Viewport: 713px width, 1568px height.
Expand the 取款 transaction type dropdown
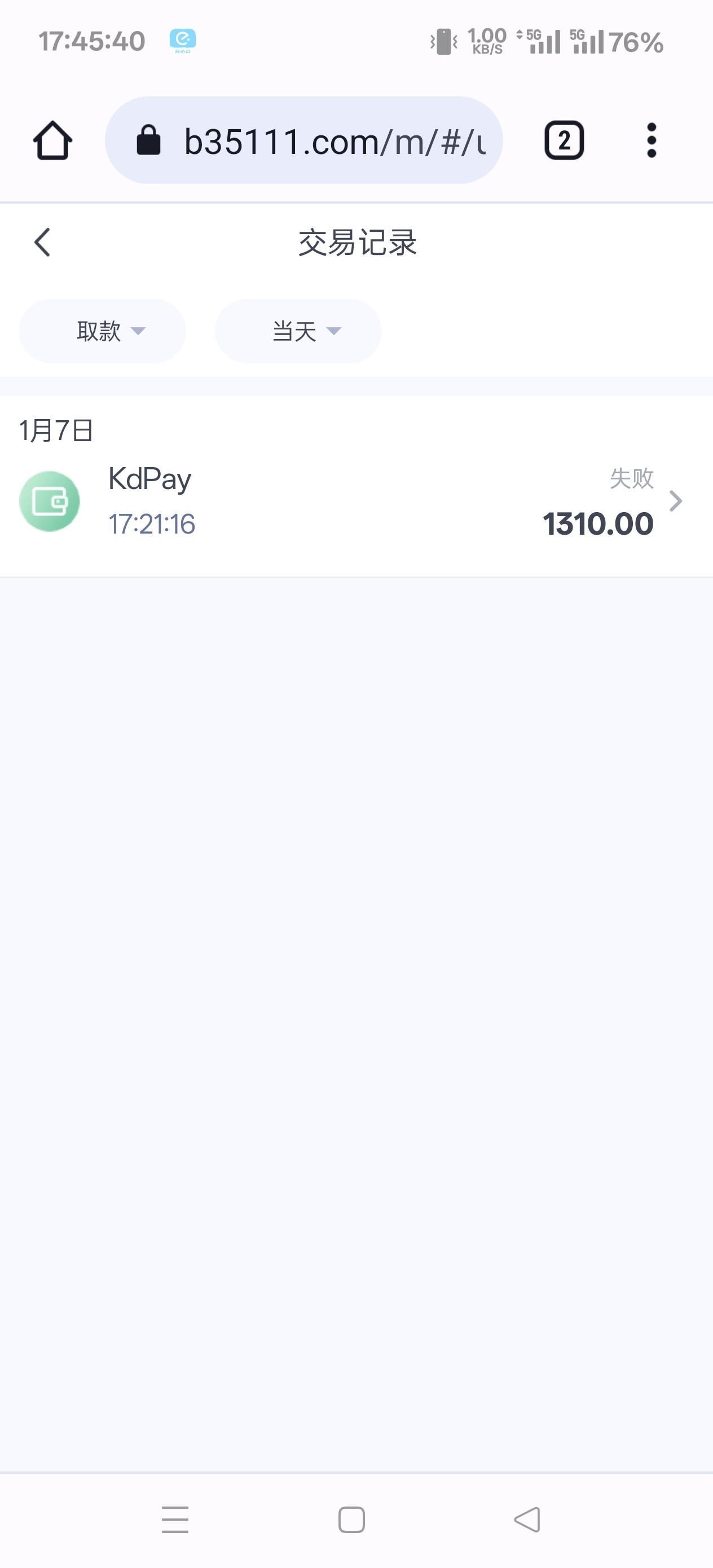click(x=103, y=331)
